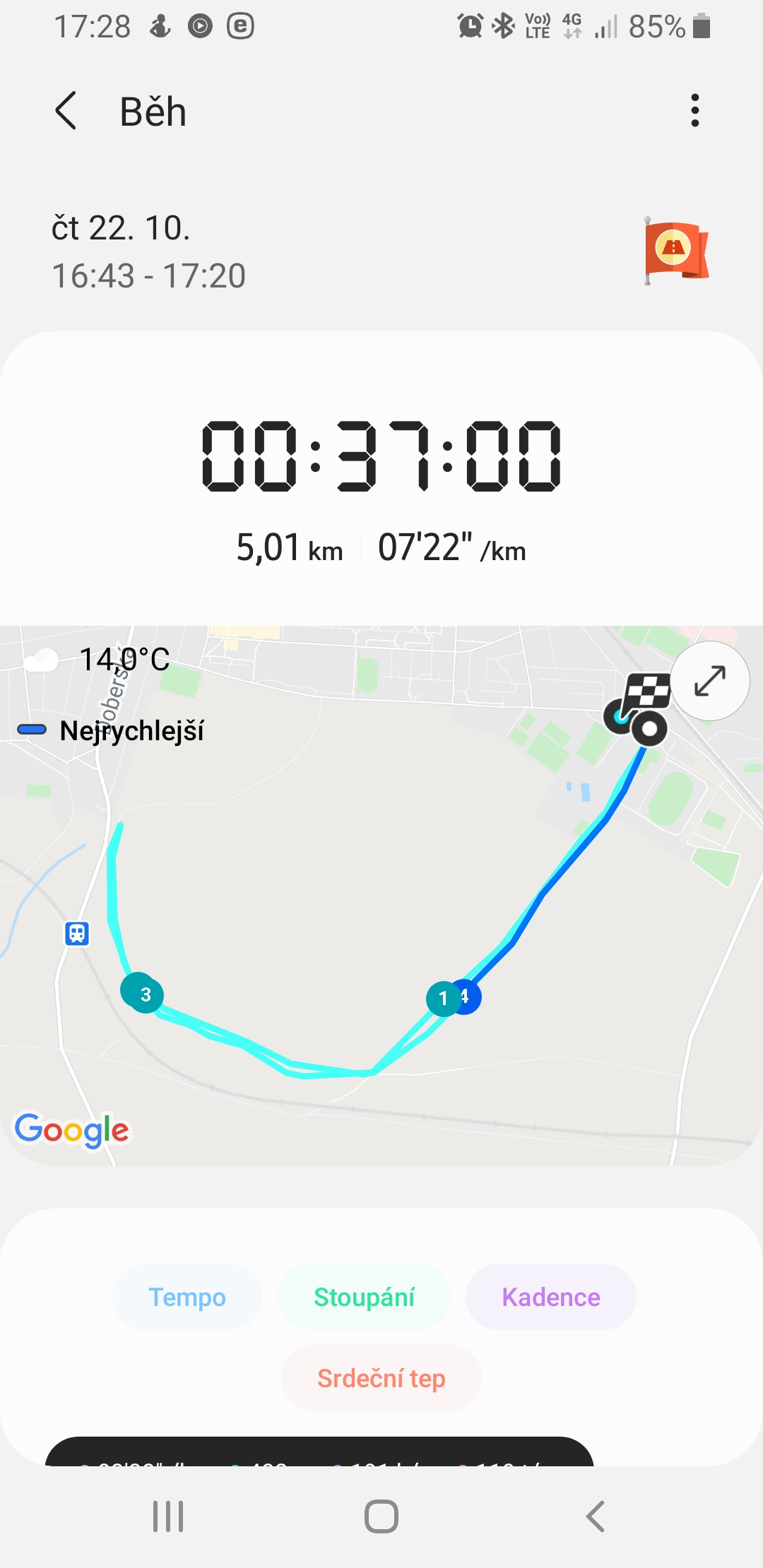Viewport: 763px width, 1568px height.
Task: Tap the kilometer 3 marker on the map
Action: pos(143,992)
